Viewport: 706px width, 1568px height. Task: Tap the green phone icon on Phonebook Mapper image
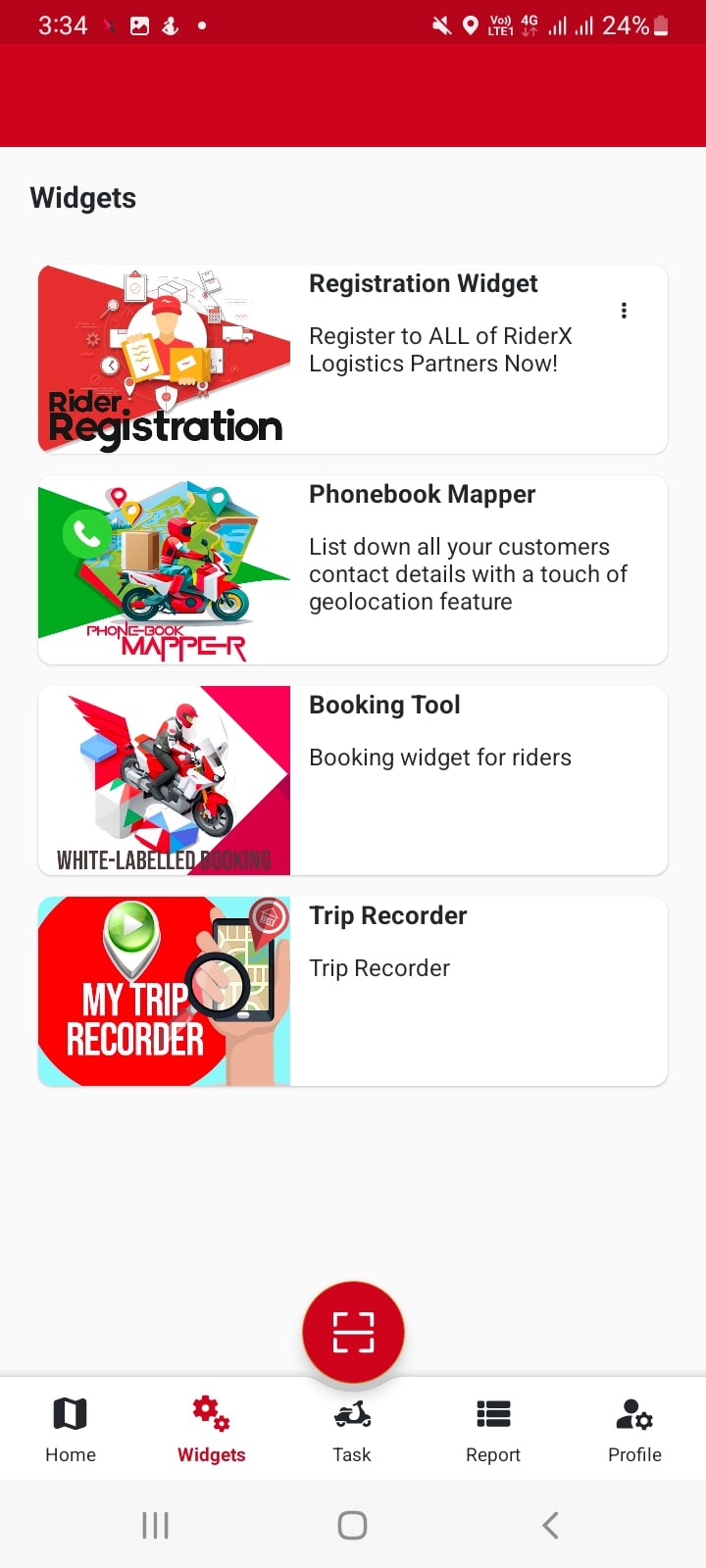pos(86,534)
